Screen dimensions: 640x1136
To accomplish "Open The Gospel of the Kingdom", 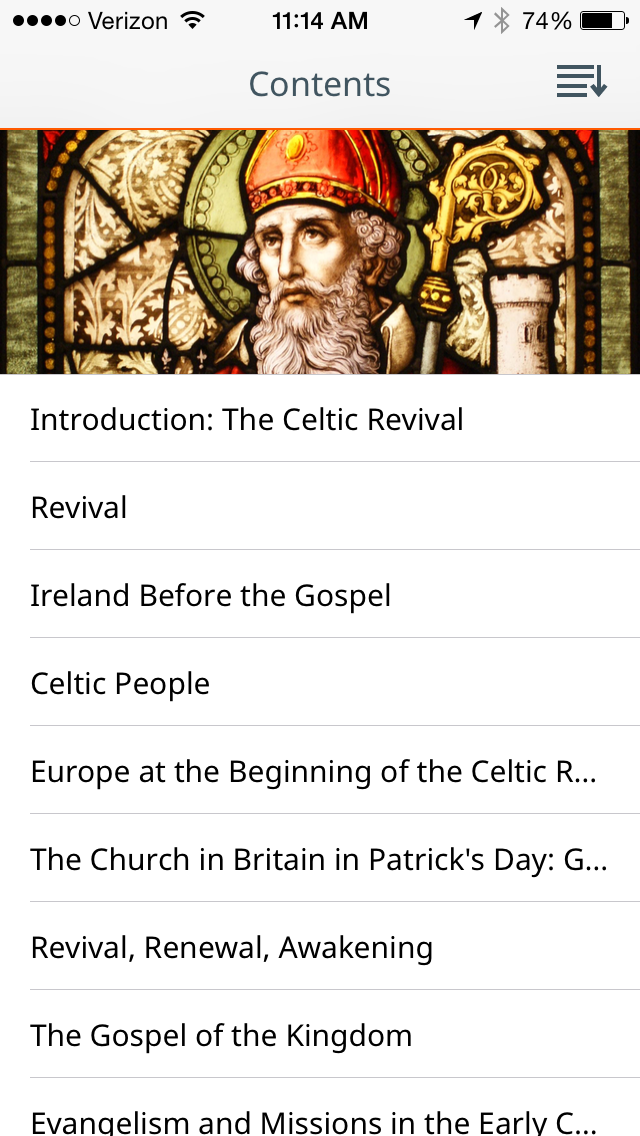I will click(x=221, y=1035).
